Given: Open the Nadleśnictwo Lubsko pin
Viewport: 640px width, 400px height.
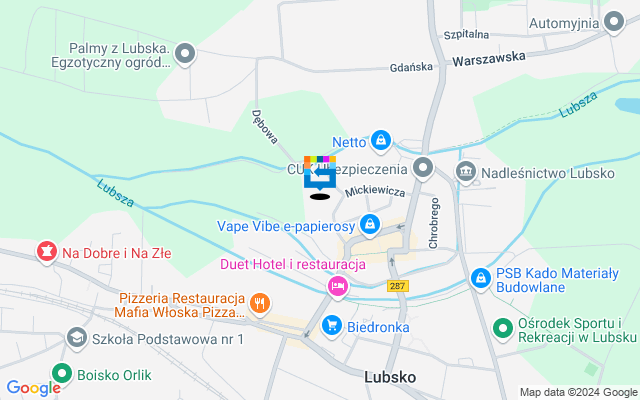Looking at the screenshot, I should (466, 171).
